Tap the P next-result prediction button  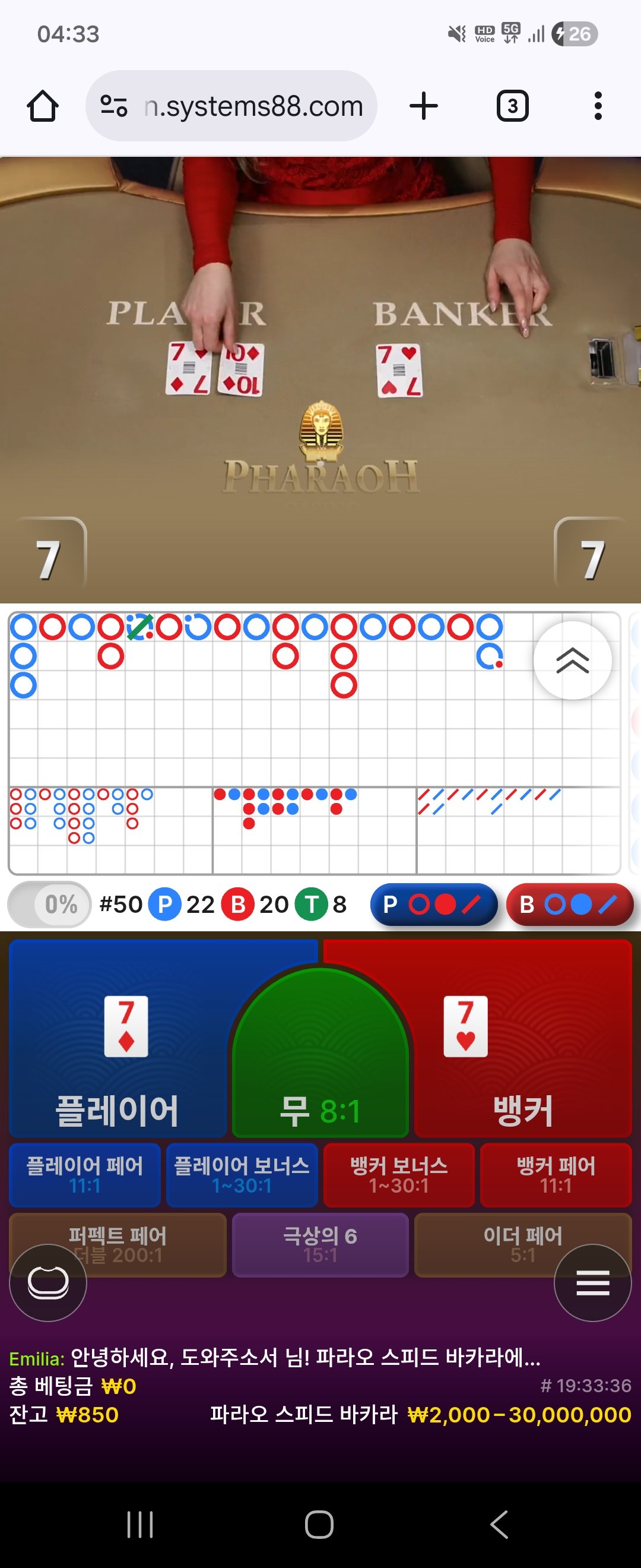tap(434, 905)
